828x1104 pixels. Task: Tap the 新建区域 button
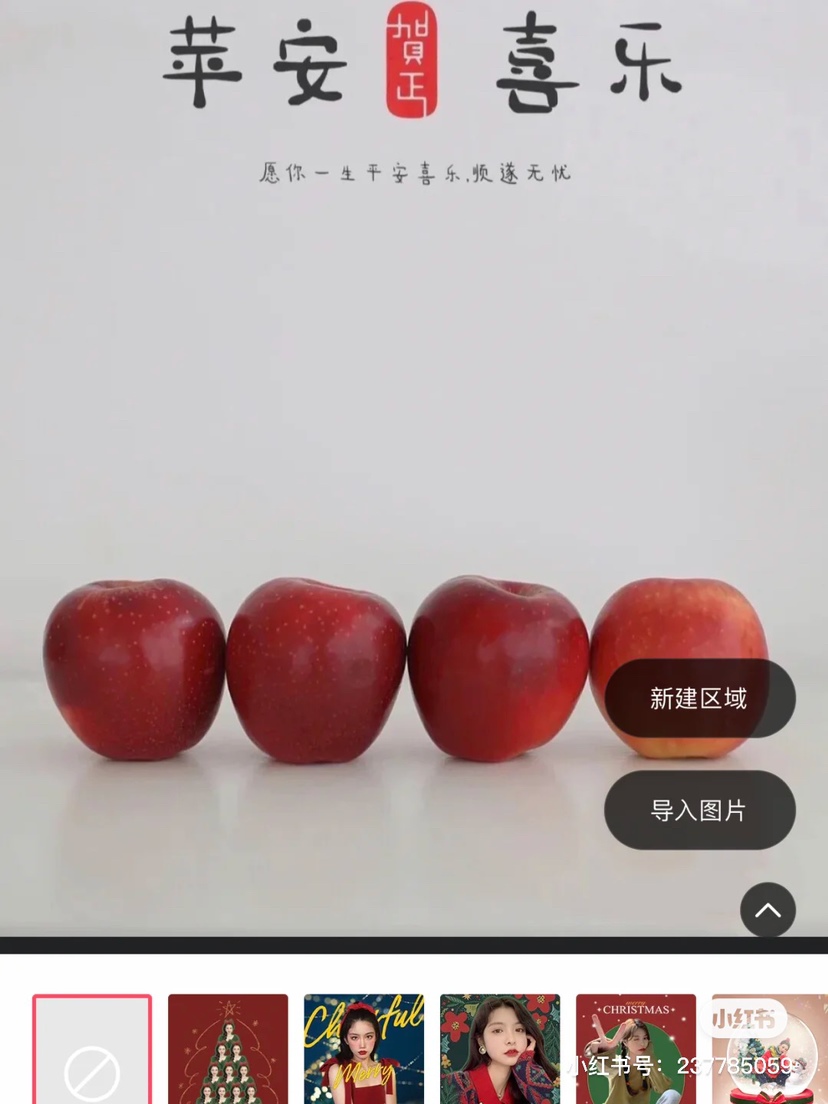tap(699, 698)
